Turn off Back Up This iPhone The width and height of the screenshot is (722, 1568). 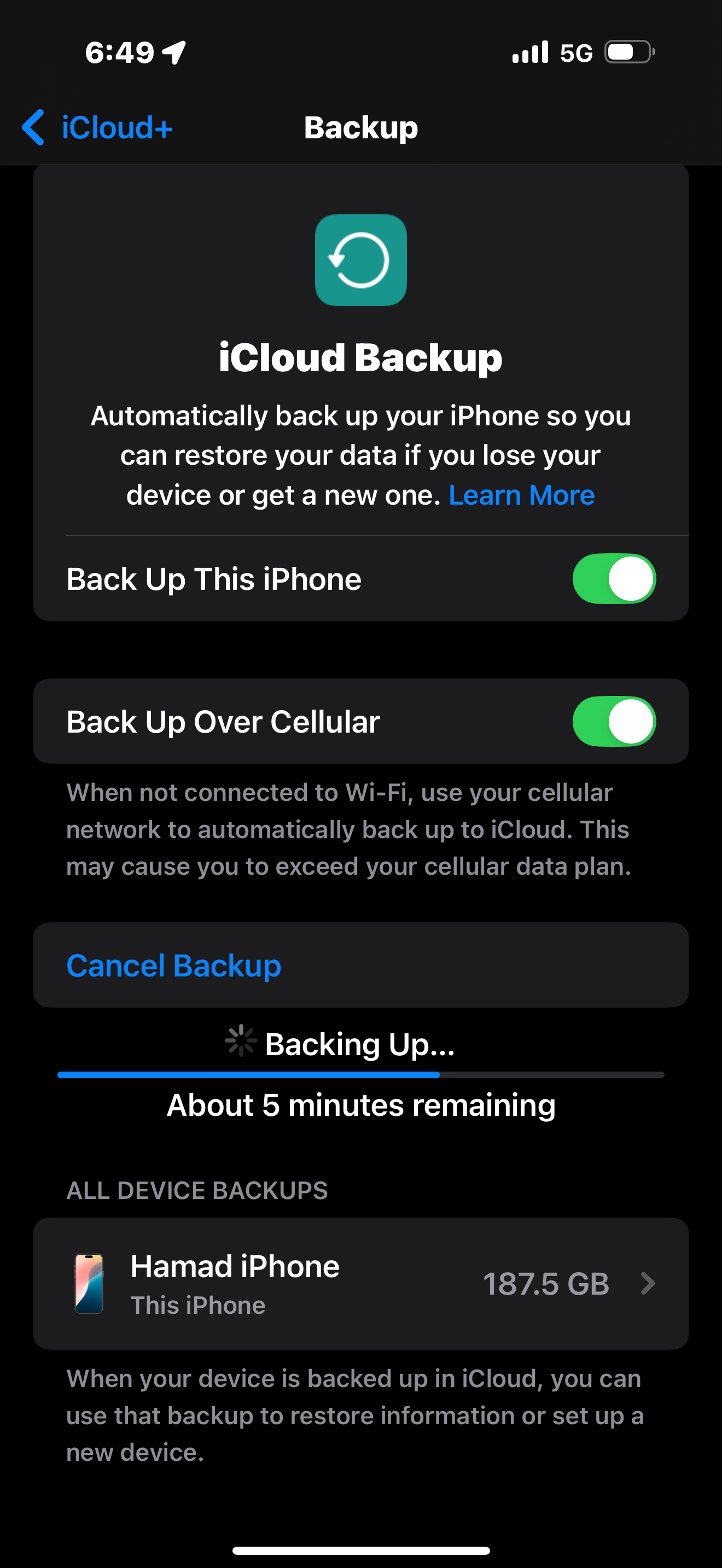click(x=613, y=579)
